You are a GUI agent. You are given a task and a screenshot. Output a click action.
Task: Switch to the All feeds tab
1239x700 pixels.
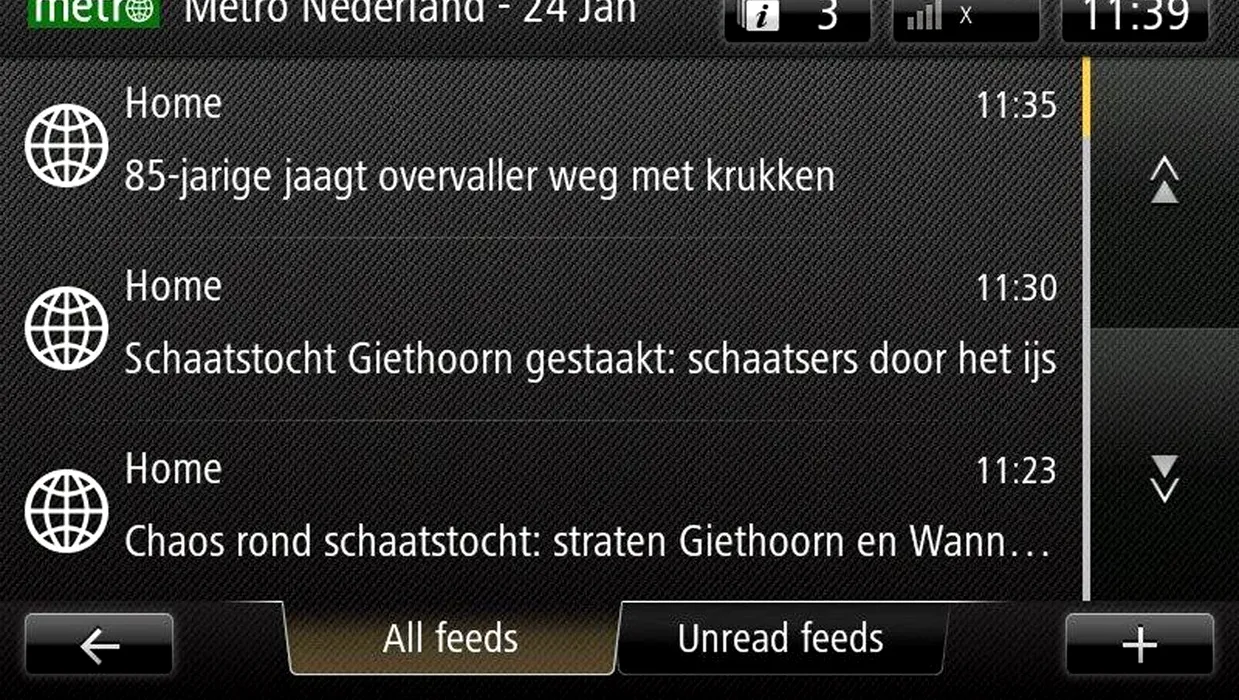451,639
